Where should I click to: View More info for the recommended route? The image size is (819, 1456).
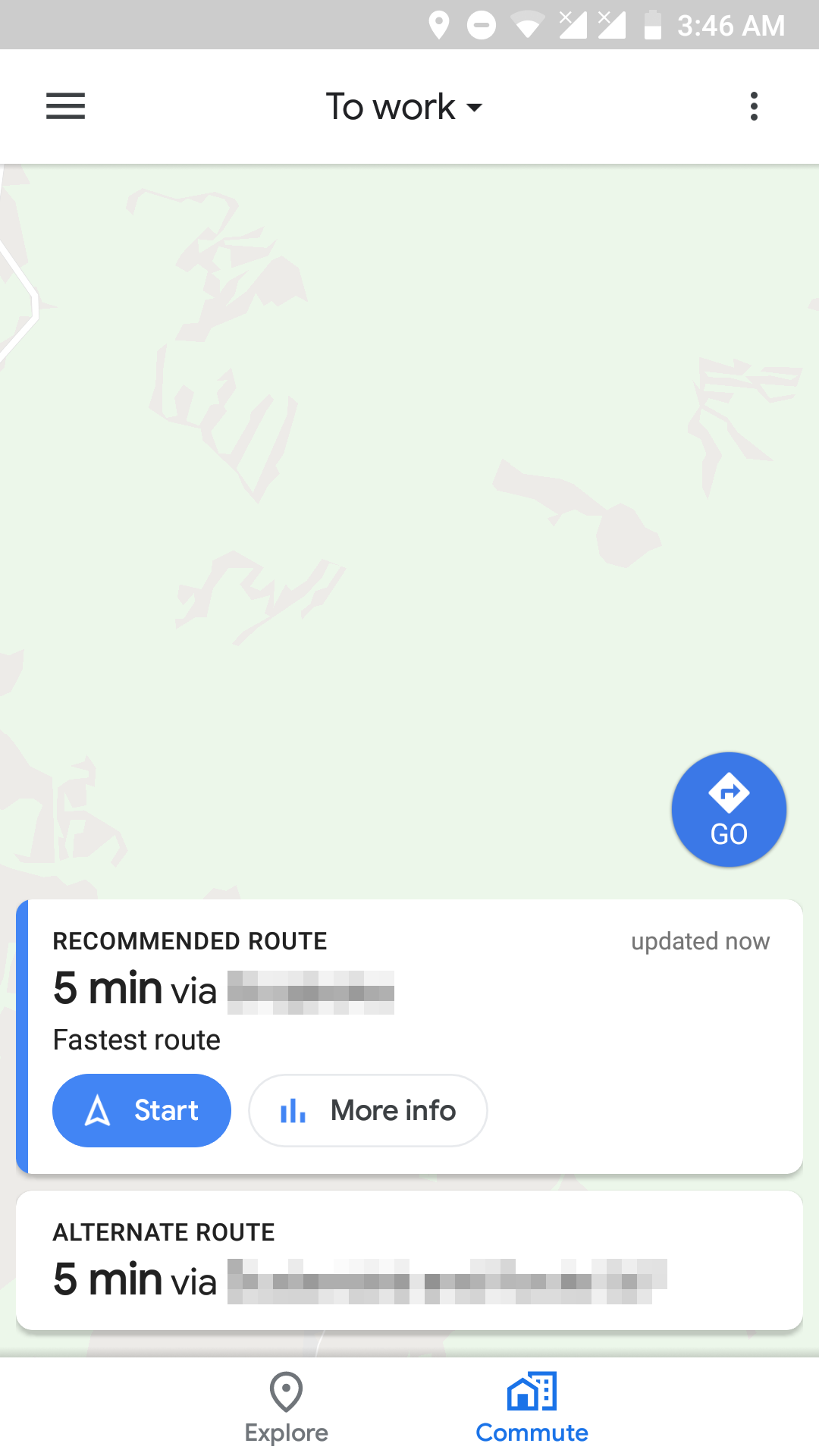pyautogui.click(x=368, y=1110)
